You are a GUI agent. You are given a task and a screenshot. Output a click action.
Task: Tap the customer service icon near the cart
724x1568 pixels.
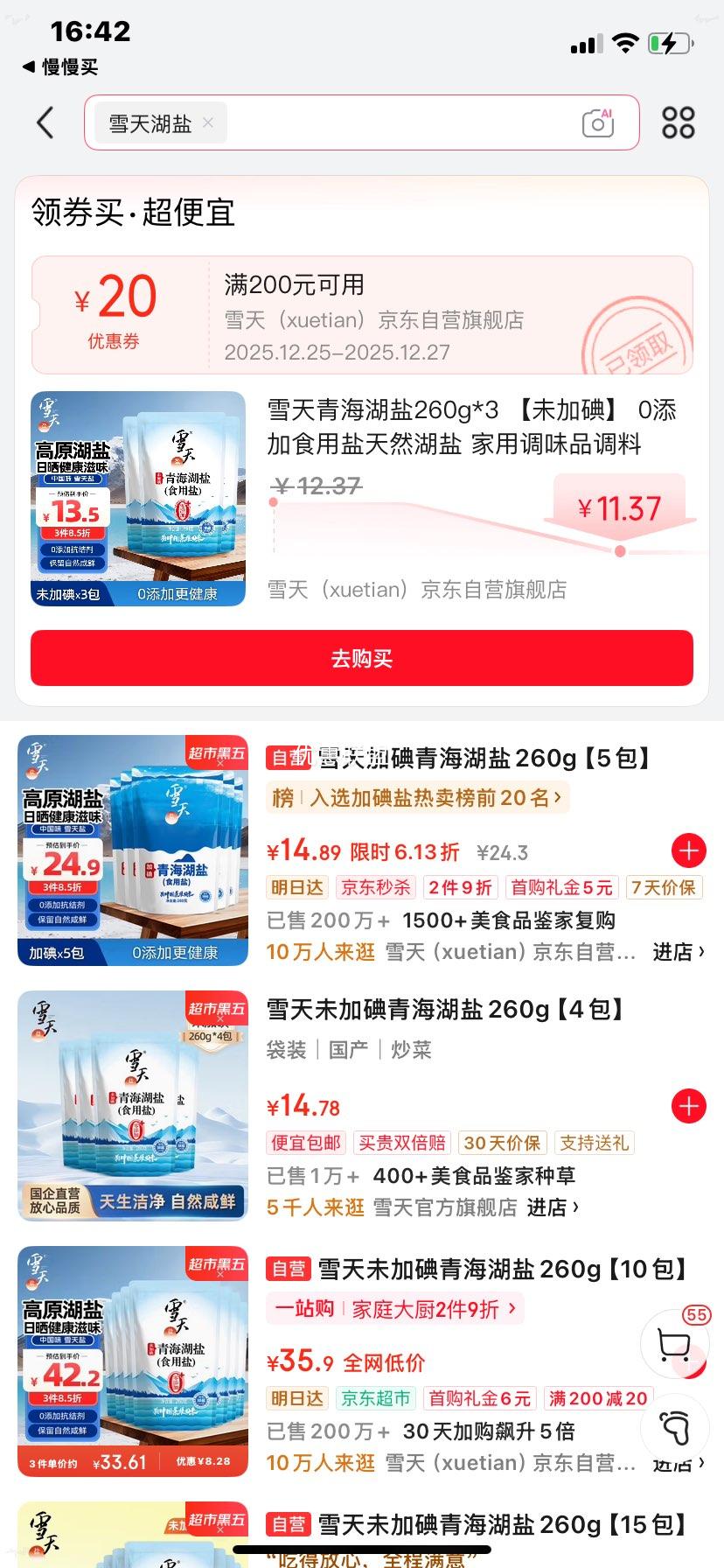click(x=673, y=1428)
